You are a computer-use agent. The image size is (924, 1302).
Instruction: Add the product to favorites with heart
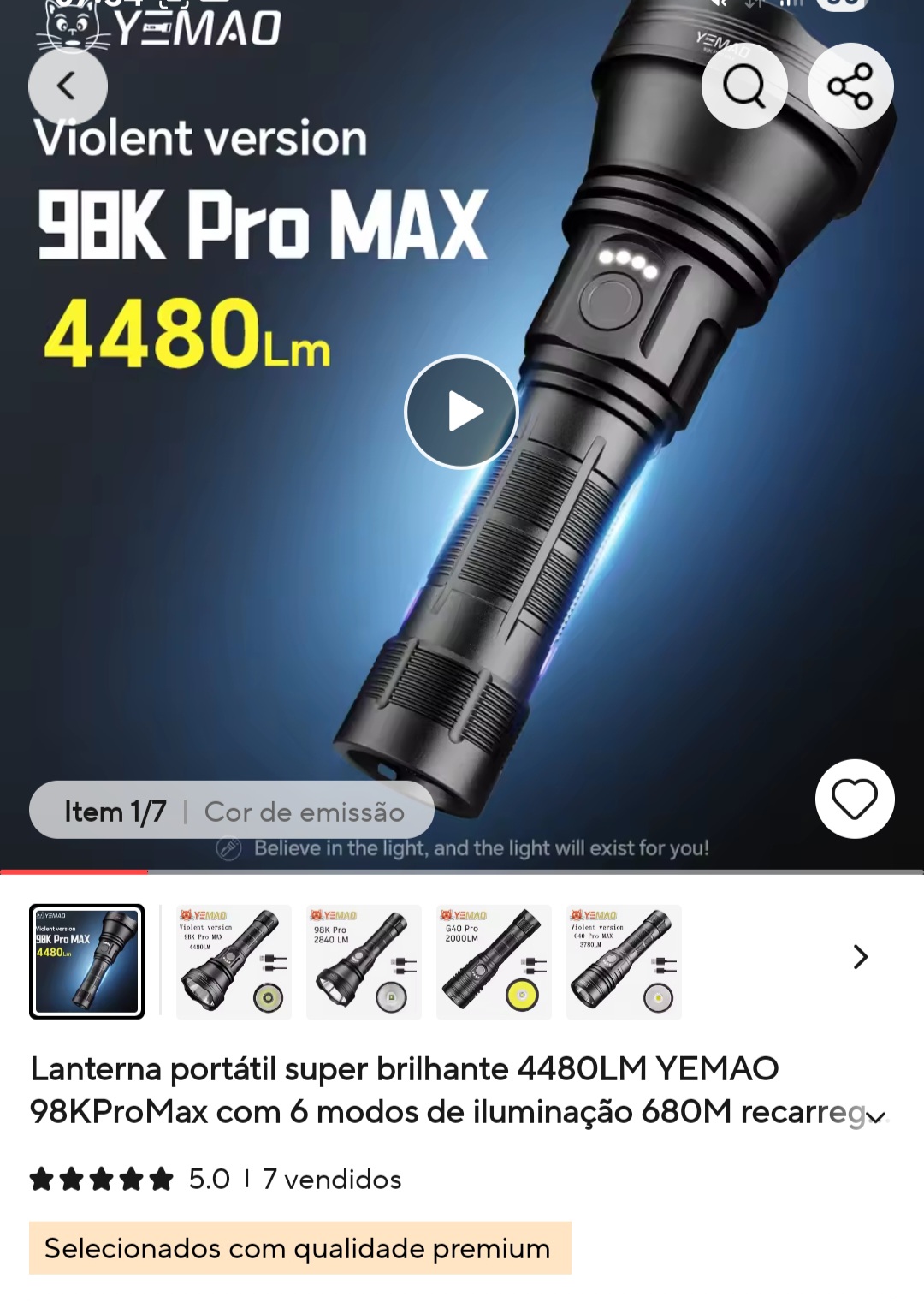tap(854, 799)
